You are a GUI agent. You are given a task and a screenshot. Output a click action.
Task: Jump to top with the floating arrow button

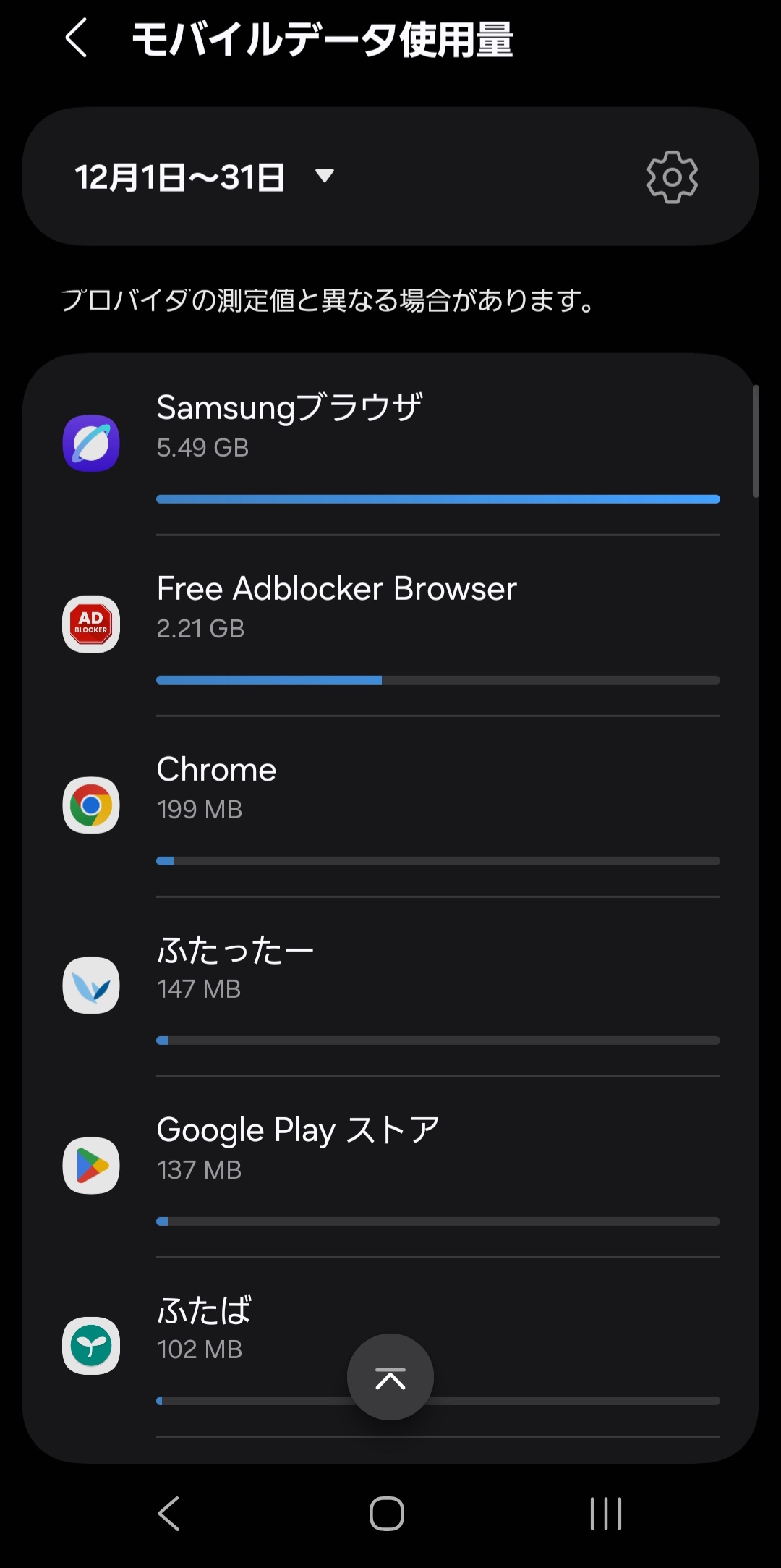click(390, 1377)
